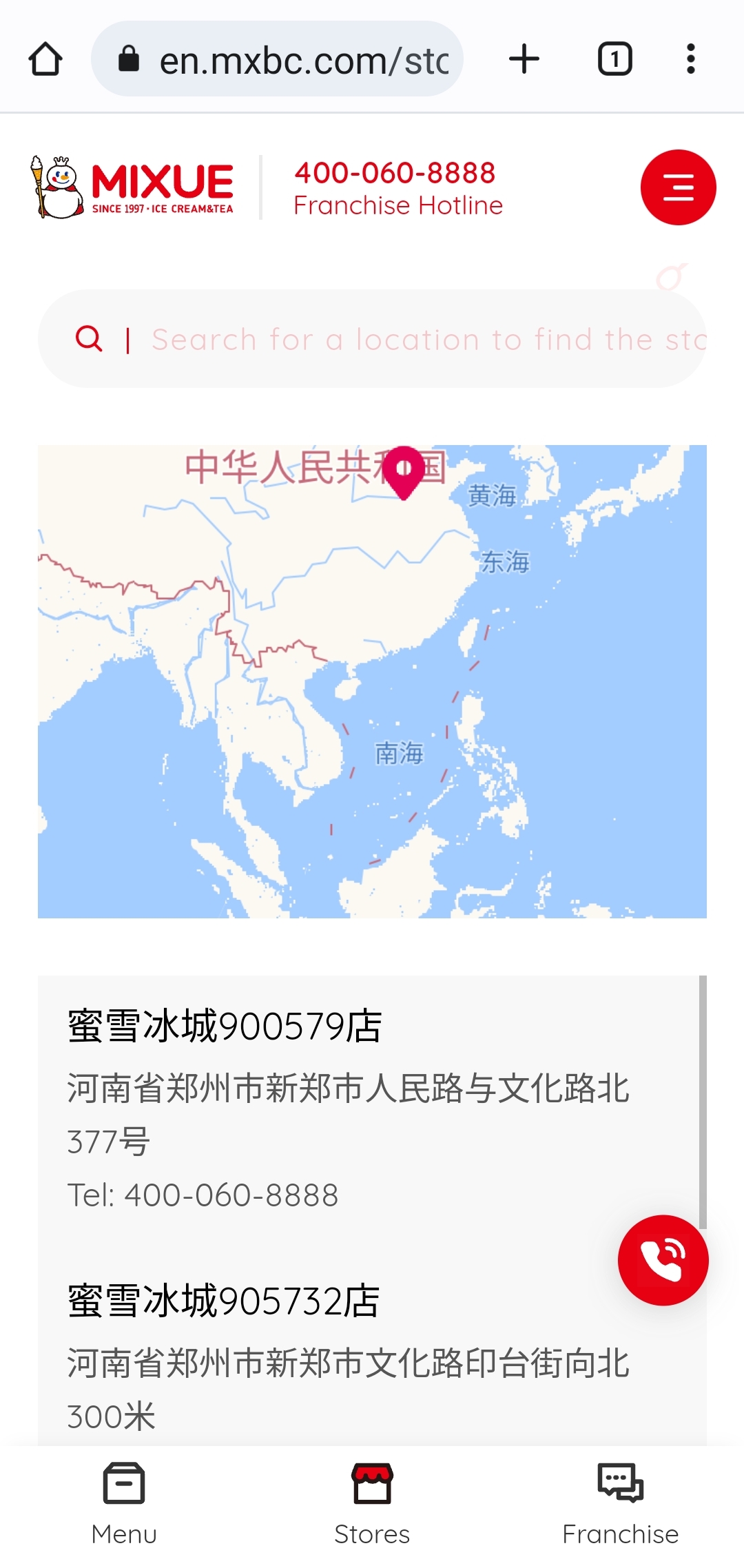
Task: Open the red hamburger menu button
Action: click(678, 187)
